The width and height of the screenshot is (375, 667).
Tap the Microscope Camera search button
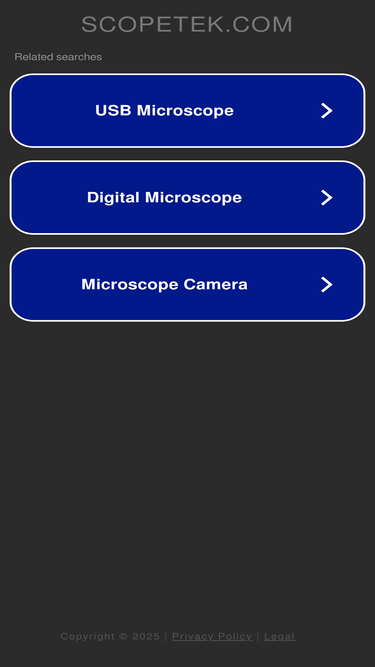coord(188,284)
